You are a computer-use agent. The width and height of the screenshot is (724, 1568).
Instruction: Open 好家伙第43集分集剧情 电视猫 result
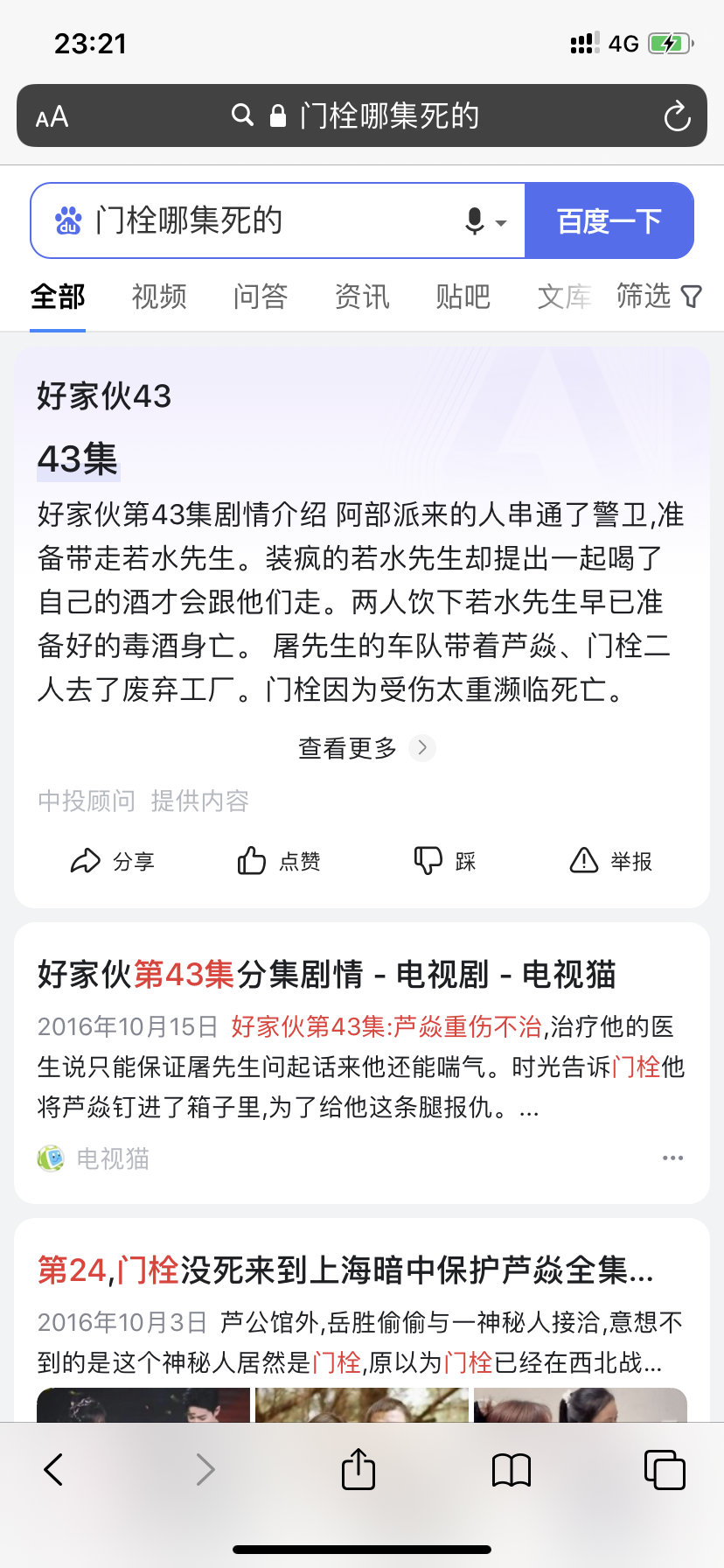(327, 974)
